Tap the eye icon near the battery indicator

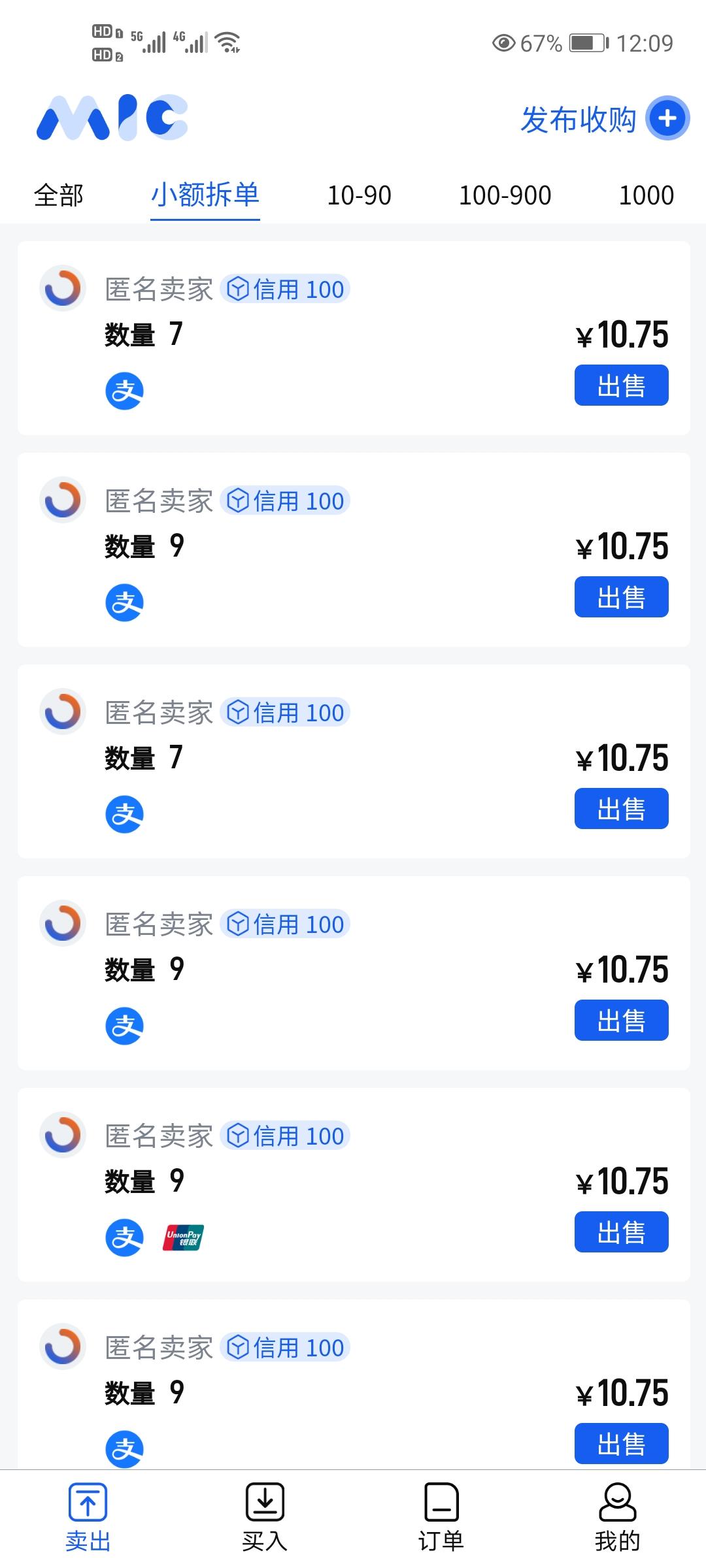point(503,42)
